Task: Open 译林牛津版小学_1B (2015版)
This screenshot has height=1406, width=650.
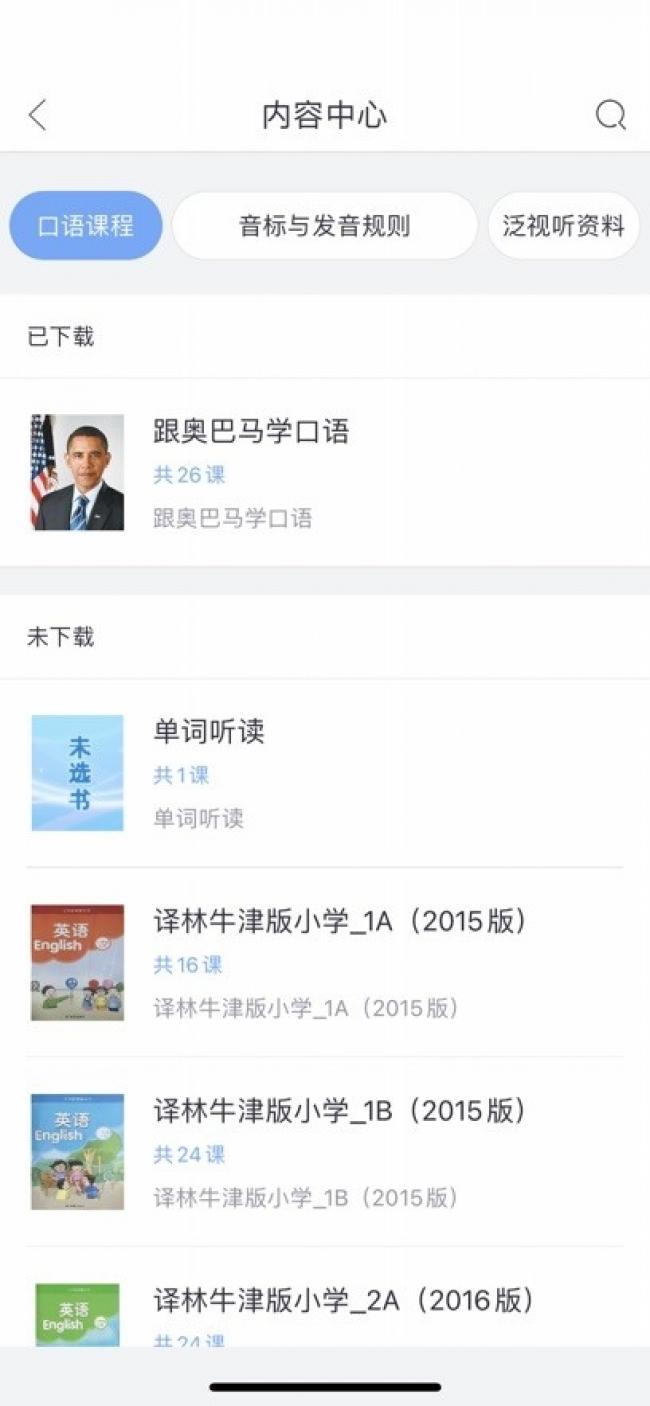Action: coord(325,1152)
